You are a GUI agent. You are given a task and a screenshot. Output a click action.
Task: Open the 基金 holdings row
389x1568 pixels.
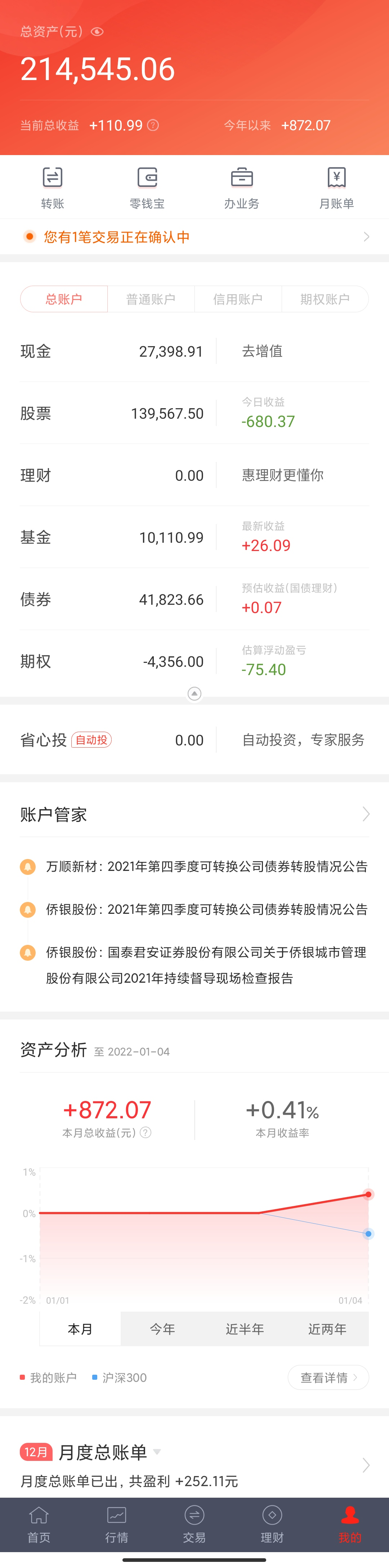[x=112, y=537]
